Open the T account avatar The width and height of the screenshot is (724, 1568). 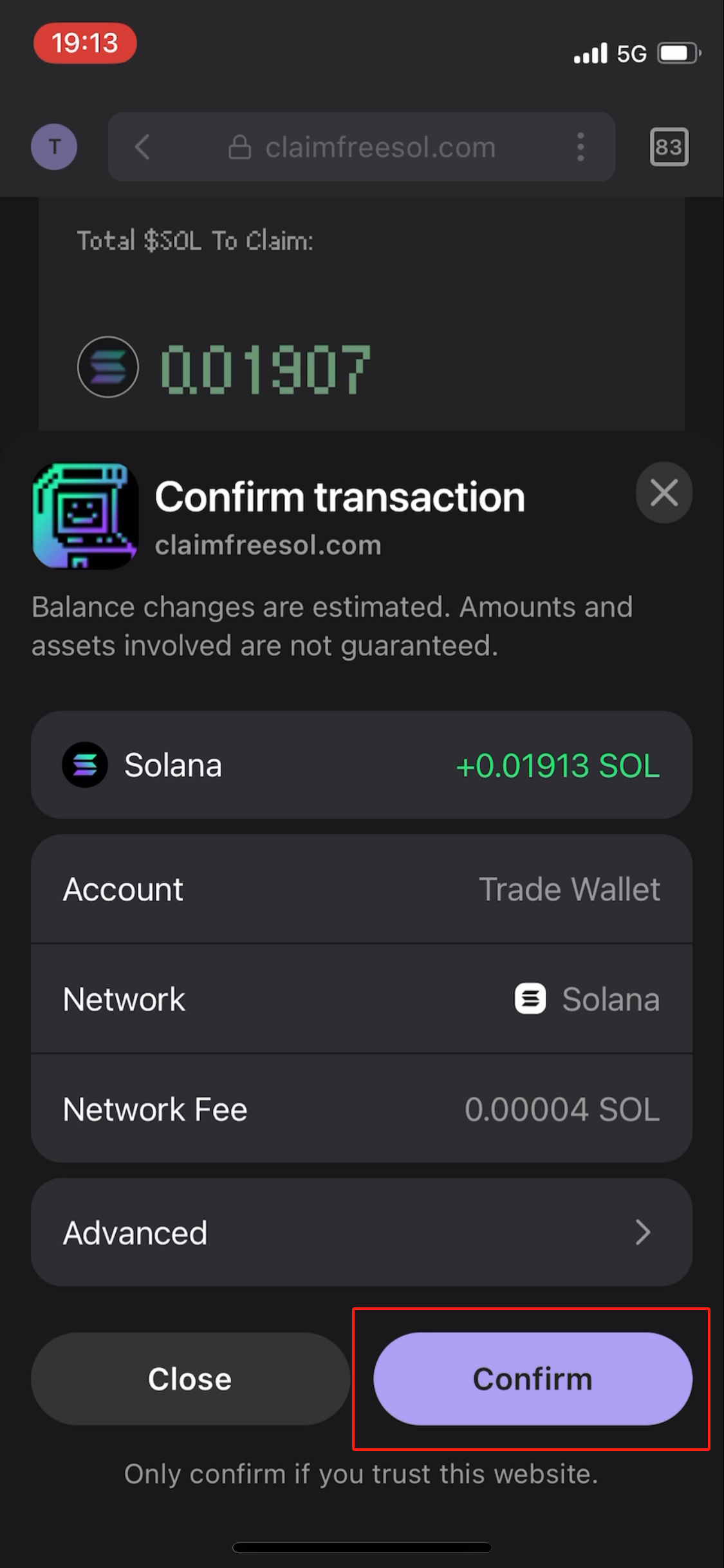(x=54, y=147)
